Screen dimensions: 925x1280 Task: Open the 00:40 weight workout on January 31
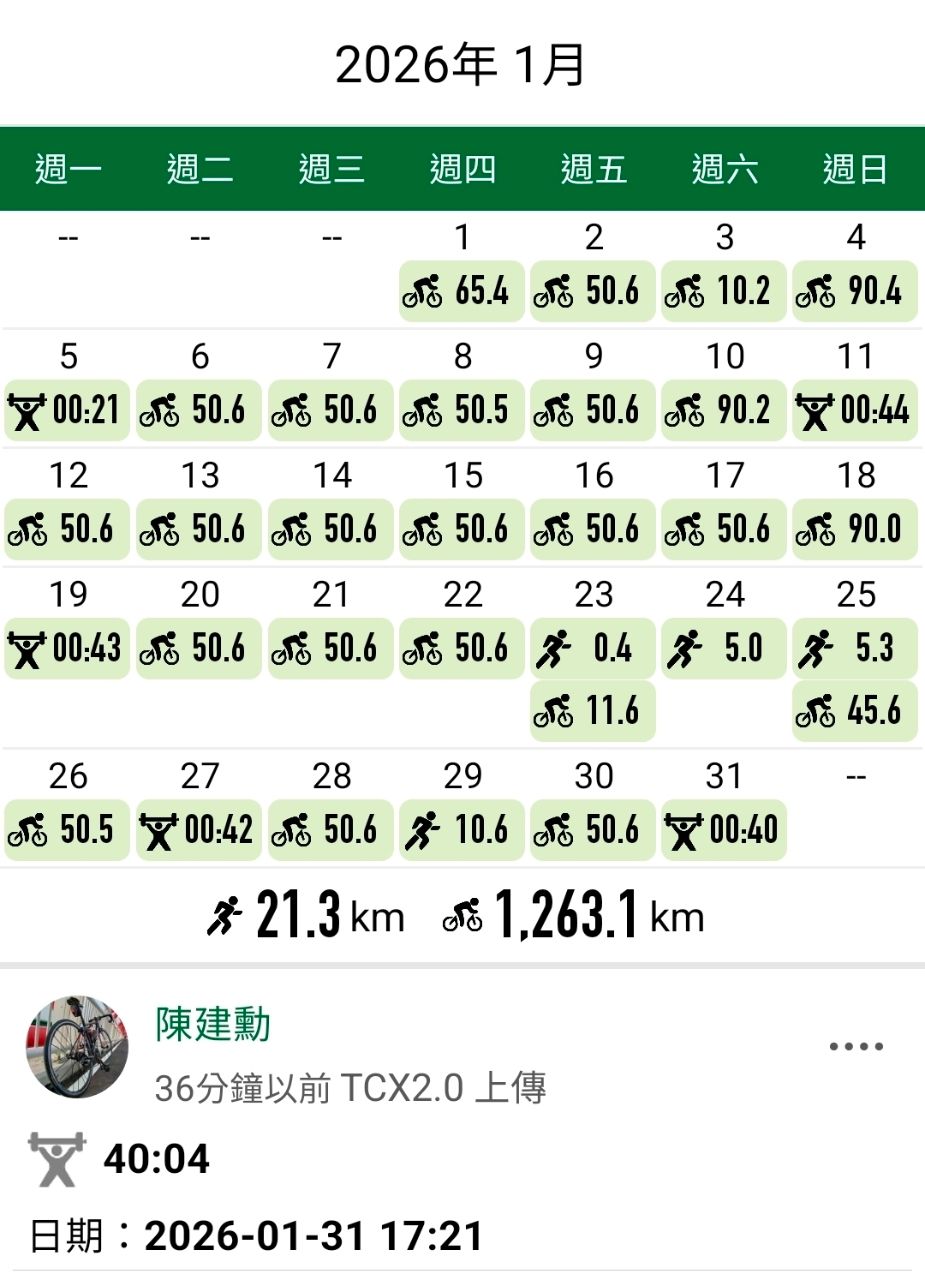[x=724, y=830]
